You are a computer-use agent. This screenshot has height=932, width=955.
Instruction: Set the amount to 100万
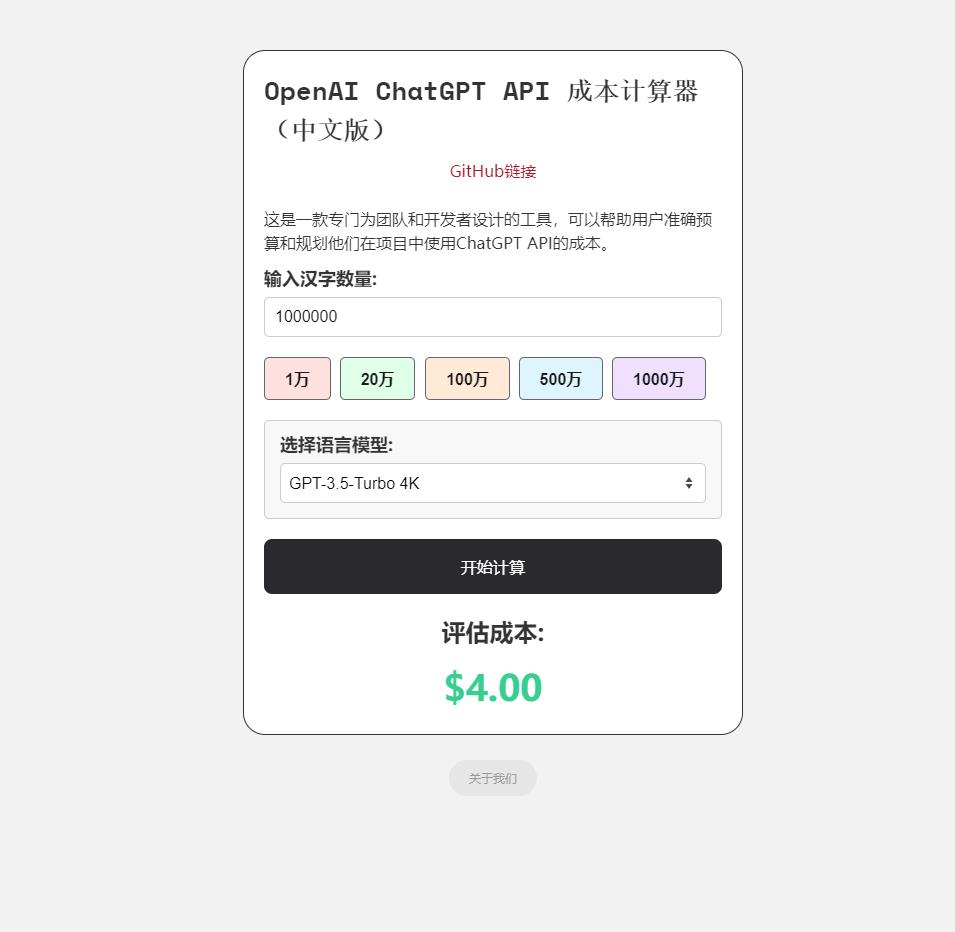point(467,379)
